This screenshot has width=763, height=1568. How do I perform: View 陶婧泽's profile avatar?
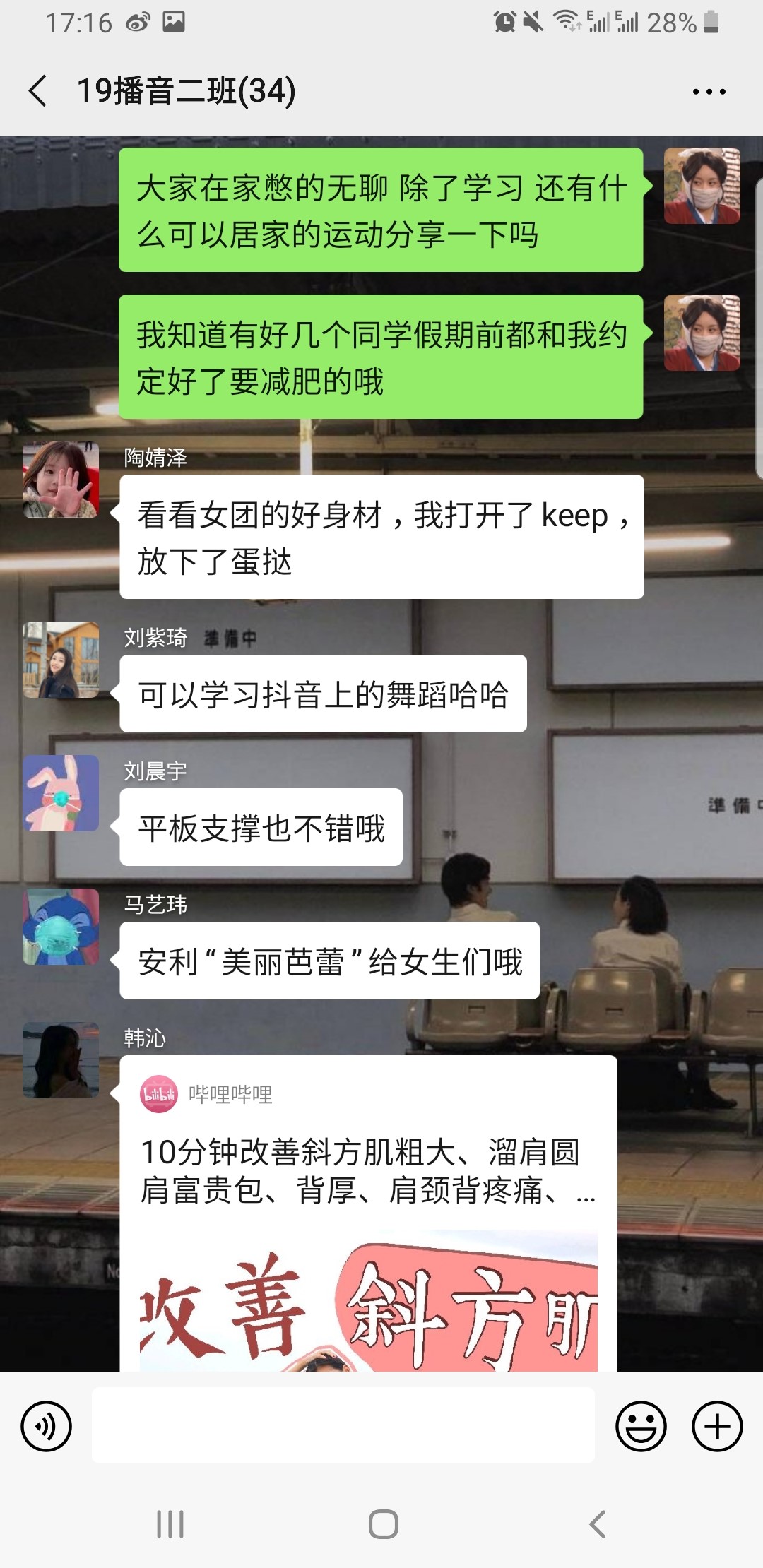coord(61,480)
